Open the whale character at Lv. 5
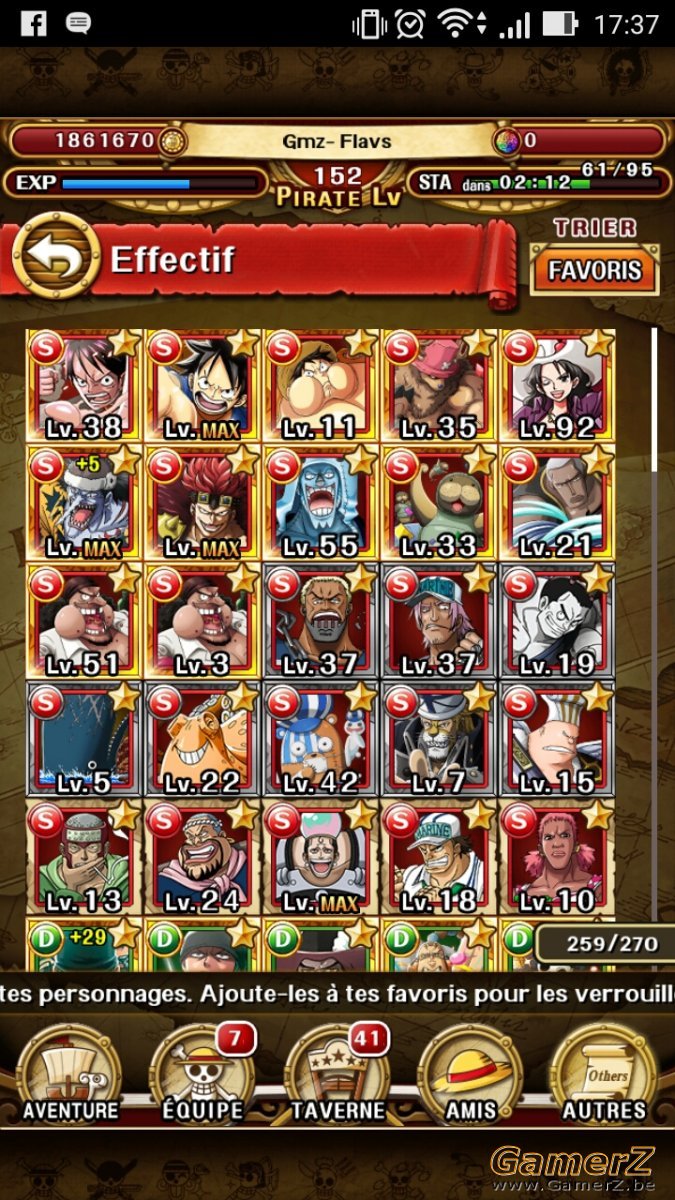 [85, 739]
